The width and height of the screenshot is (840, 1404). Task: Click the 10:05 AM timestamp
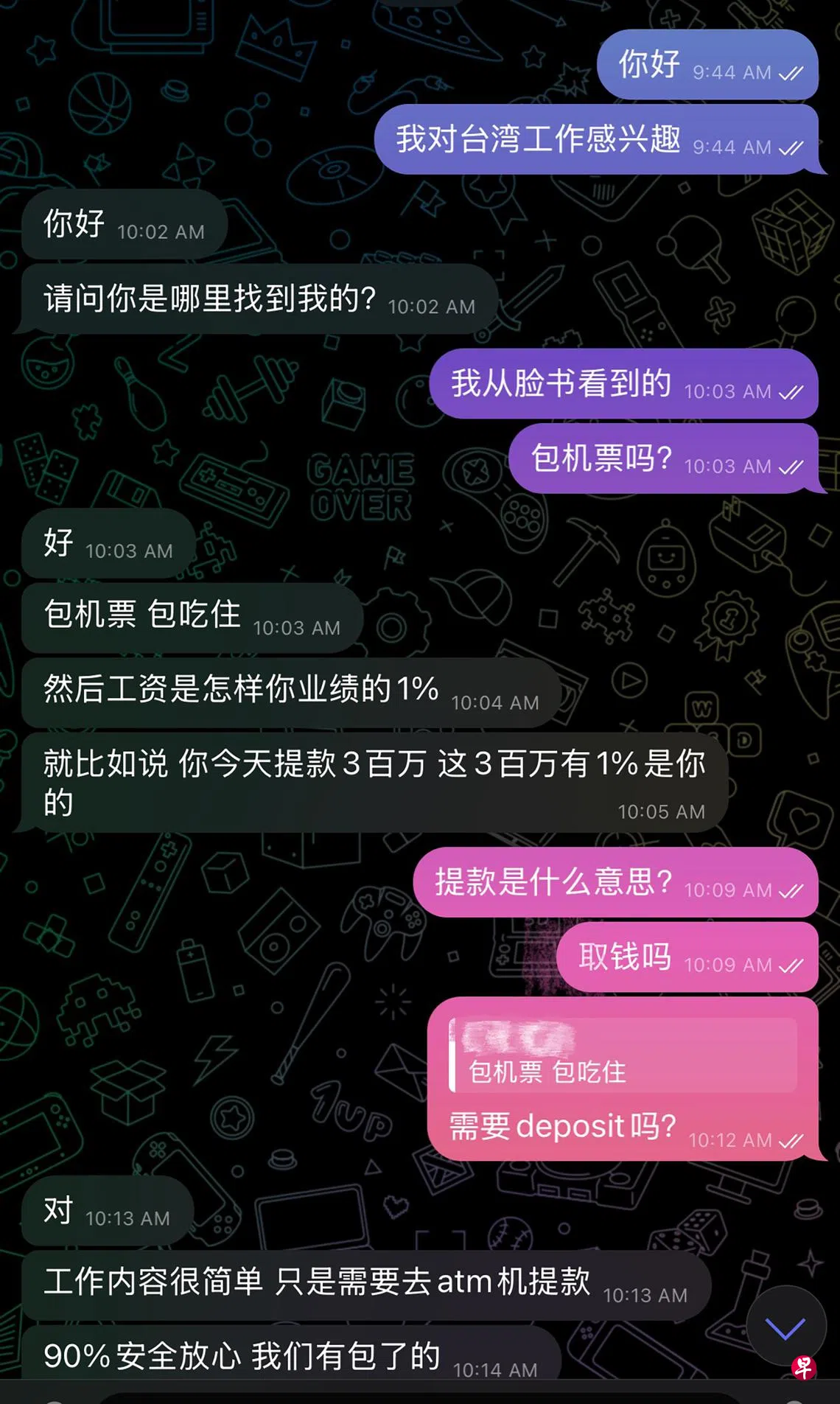(x=662, y=812)
